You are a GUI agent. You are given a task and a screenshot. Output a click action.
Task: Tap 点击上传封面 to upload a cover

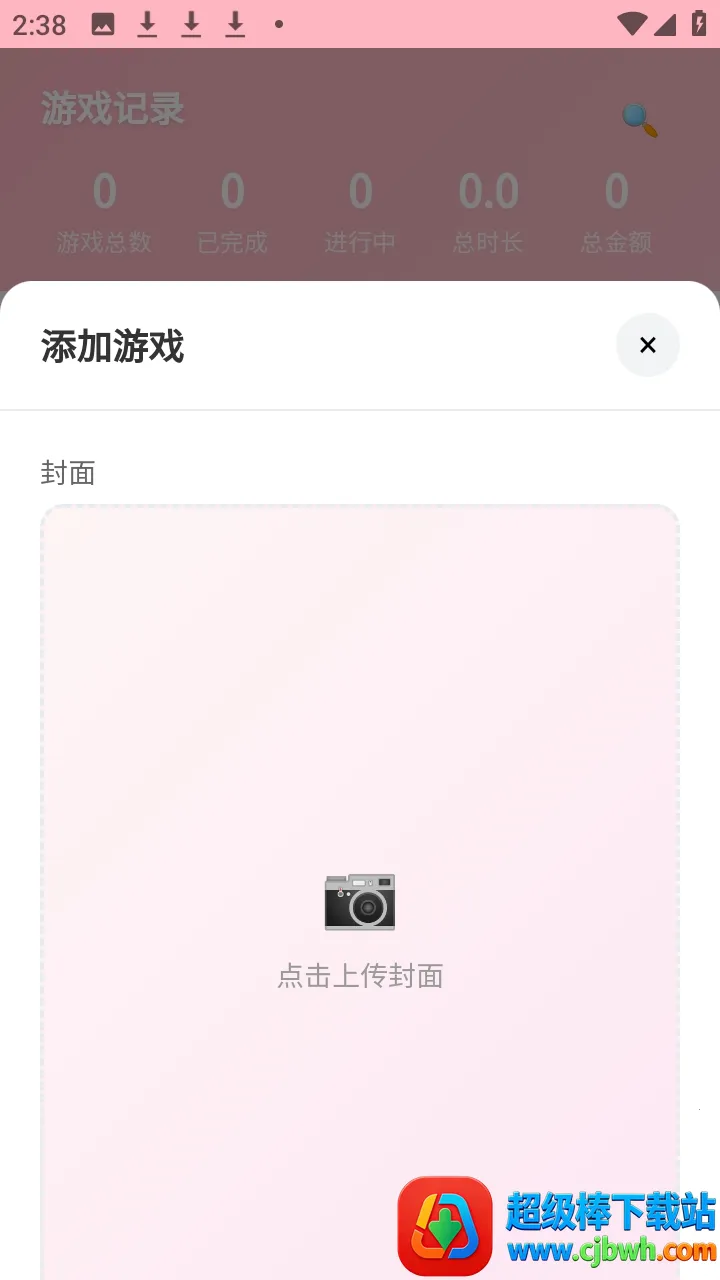[360, 928]
